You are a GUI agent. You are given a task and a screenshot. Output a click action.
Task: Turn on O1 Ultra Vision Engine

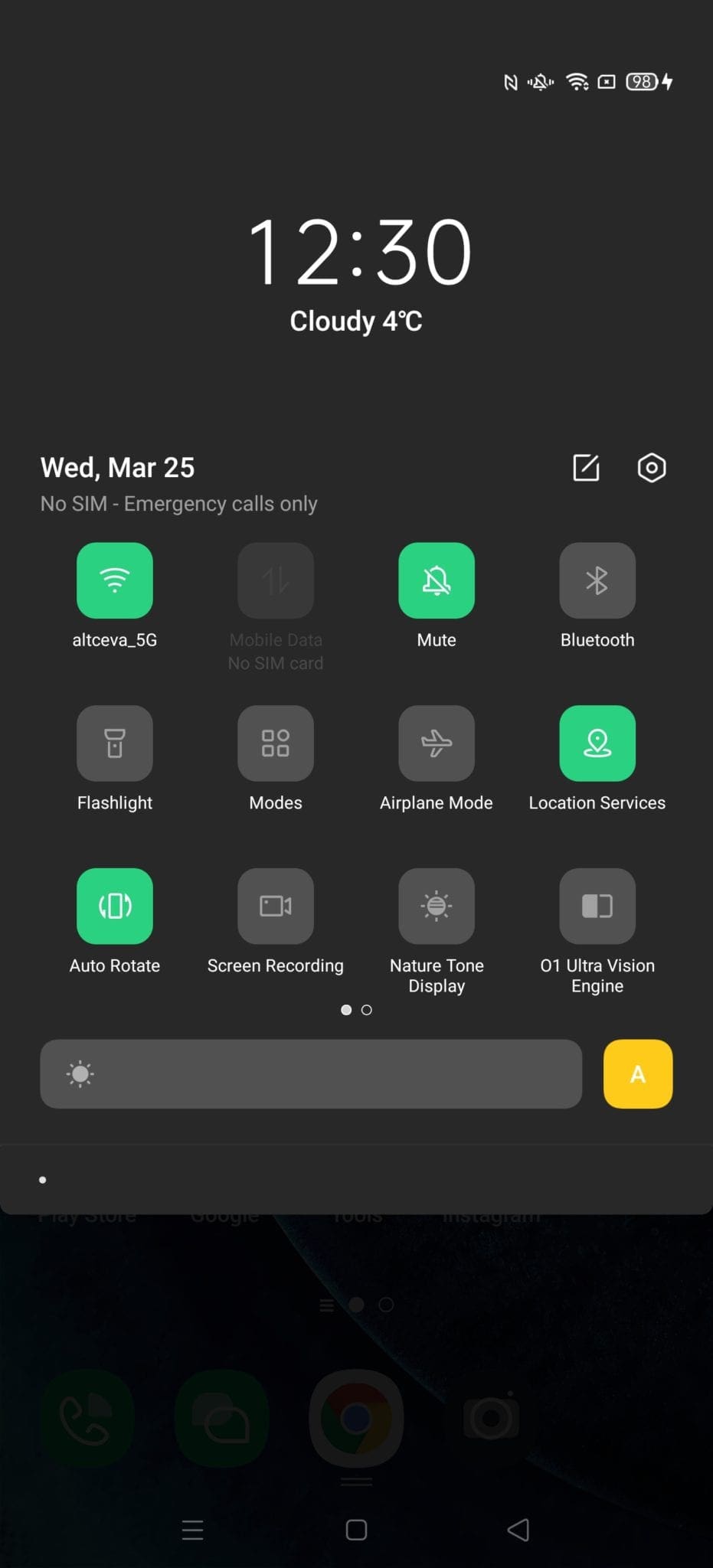(x=597, y=906)
